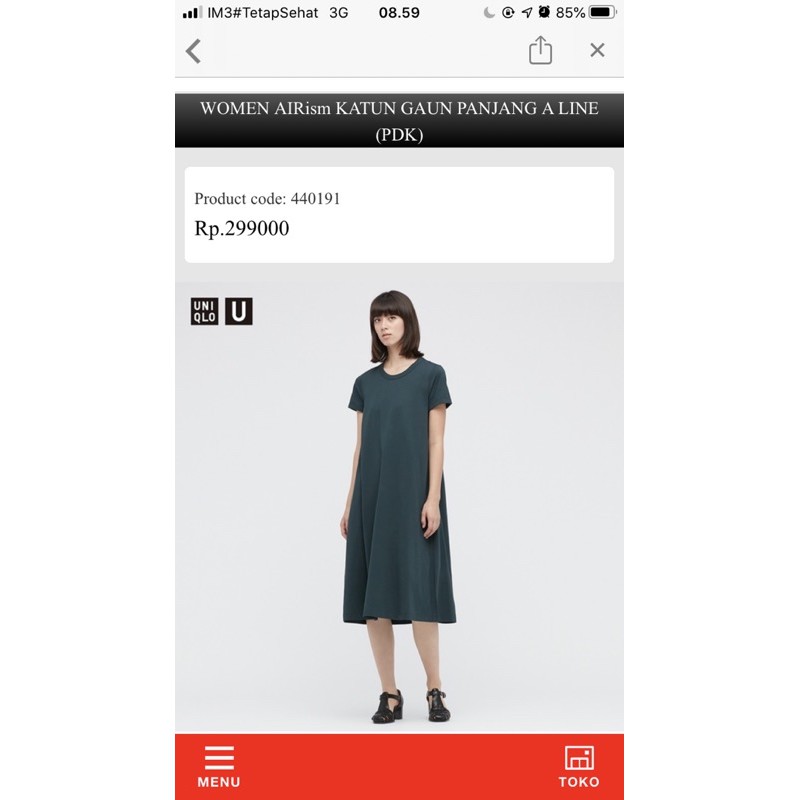Open the MENU drawer
The width and height of the screenshot is (800, 800).
(219, 766)
